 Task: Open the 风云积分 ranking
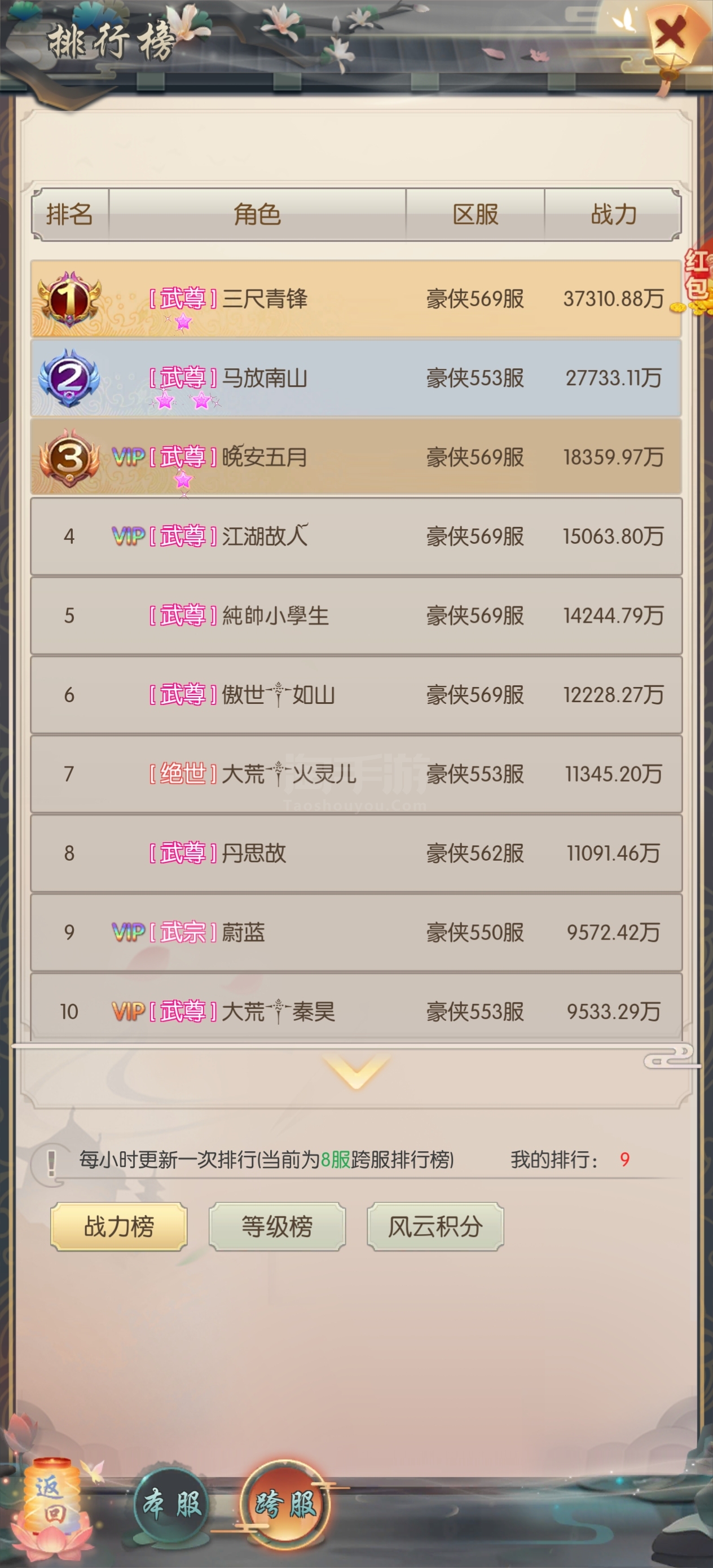[435, 1227]
